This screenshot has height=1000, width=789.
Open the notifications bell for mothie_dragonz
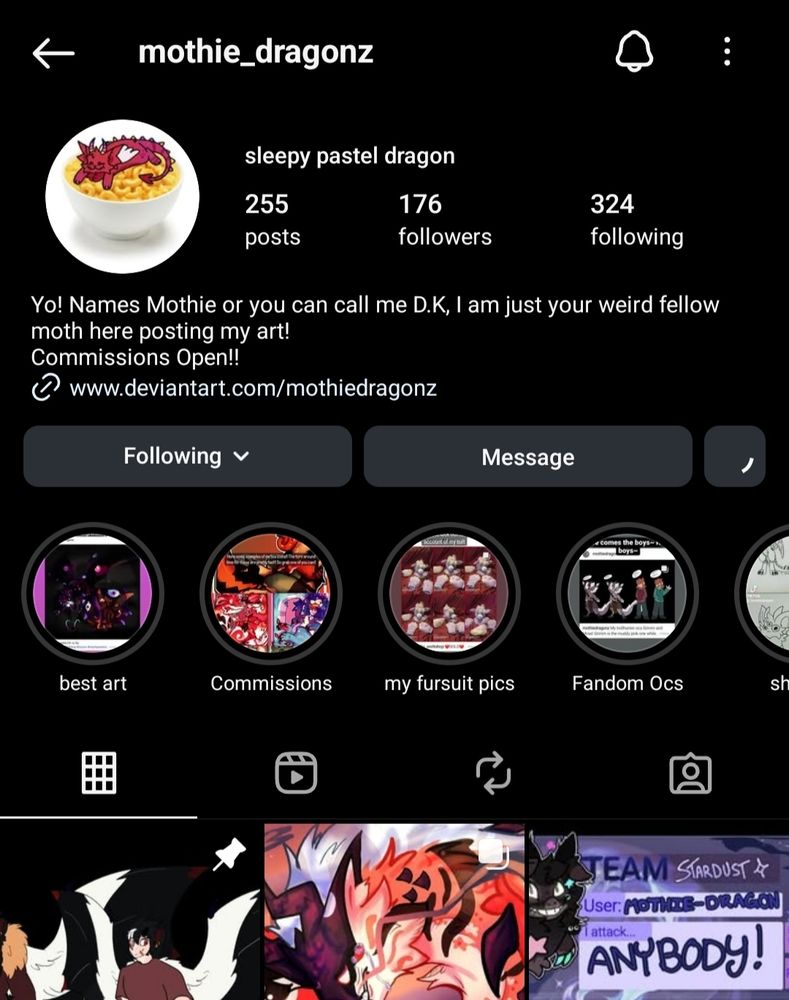[x=633, y=52]
